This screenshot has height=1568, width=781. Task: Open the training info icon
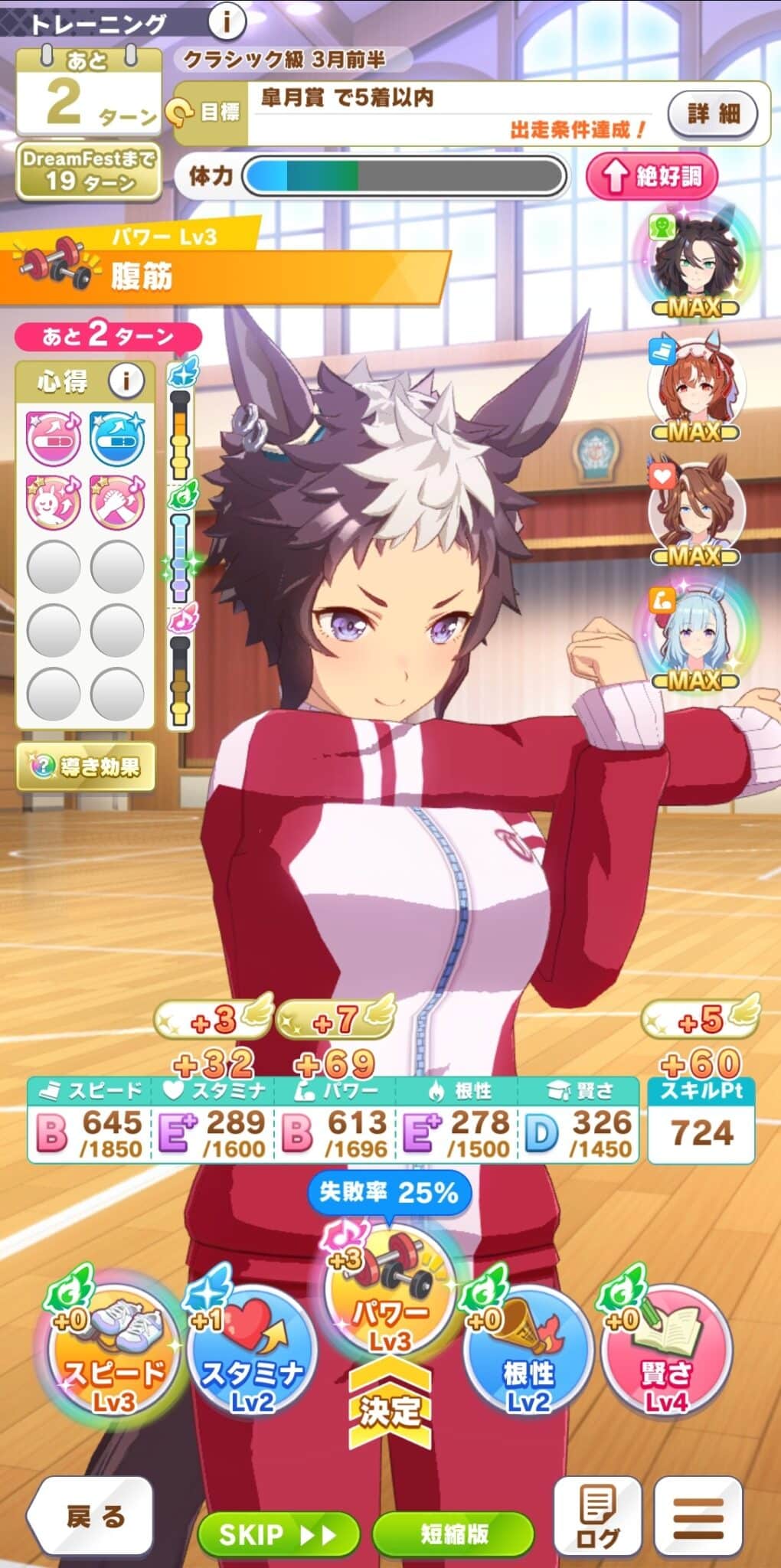coord(226,21)
